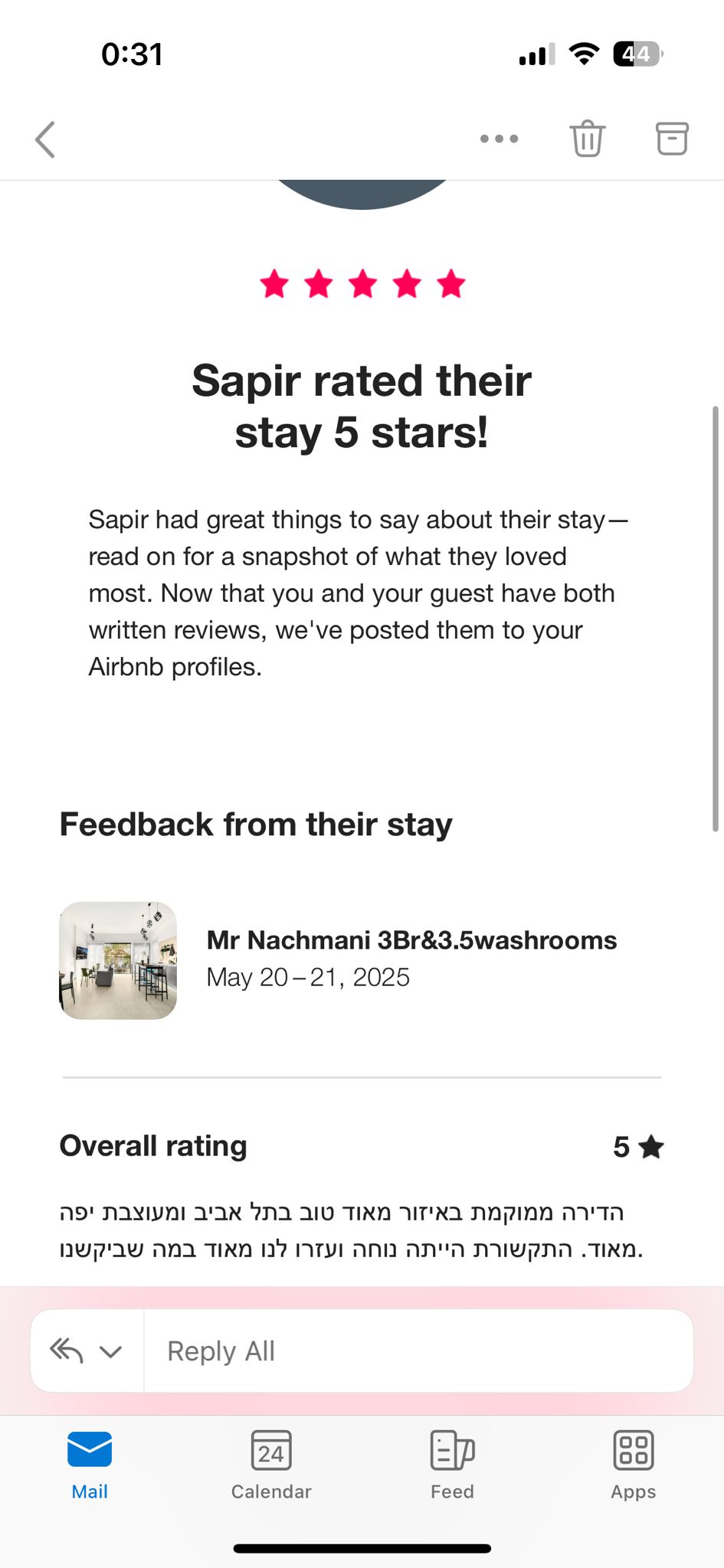Open the Mr Nachmani listing thumbnail

coord(118,960)
